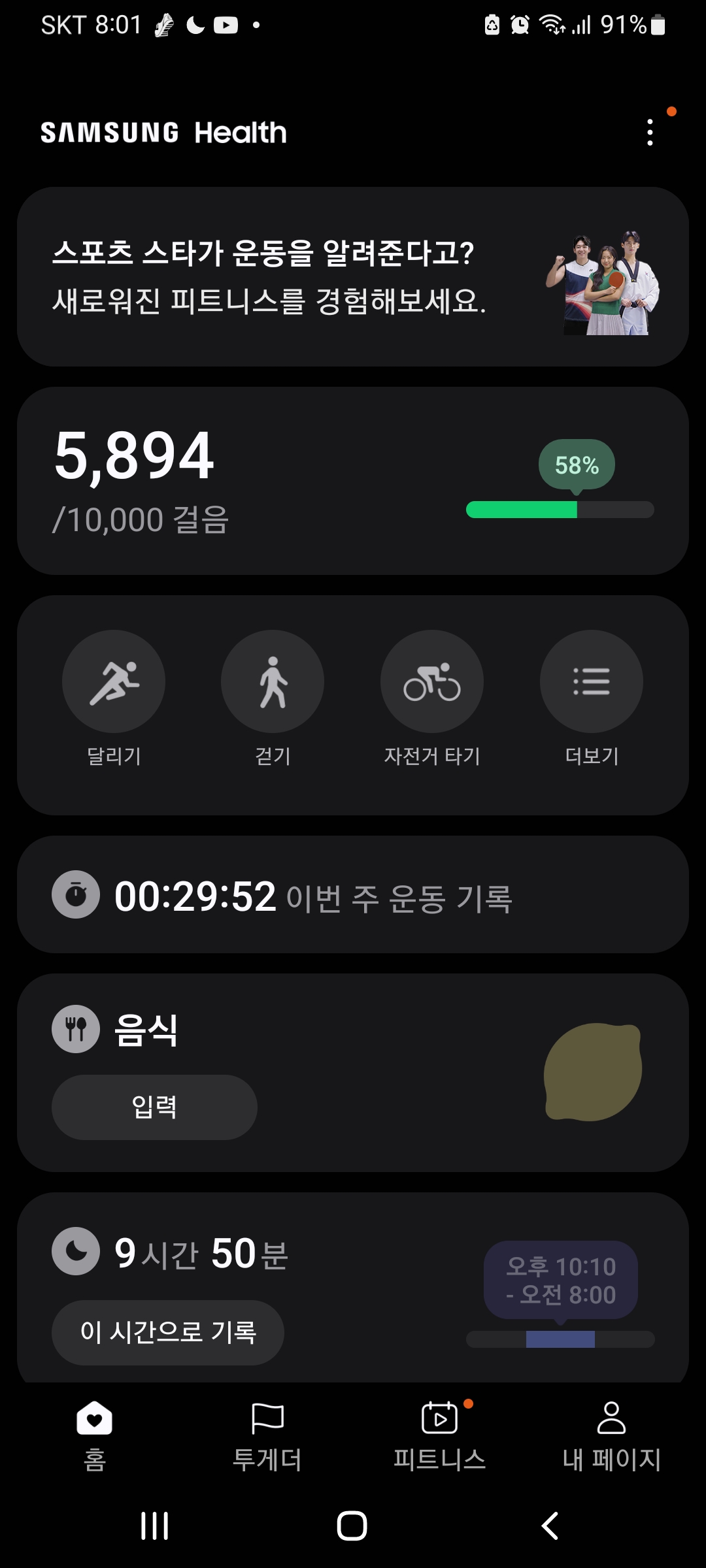Viewport: 706px width, 1568px height.
Task: Open the recent apps overview
Action: (155, 1526)
